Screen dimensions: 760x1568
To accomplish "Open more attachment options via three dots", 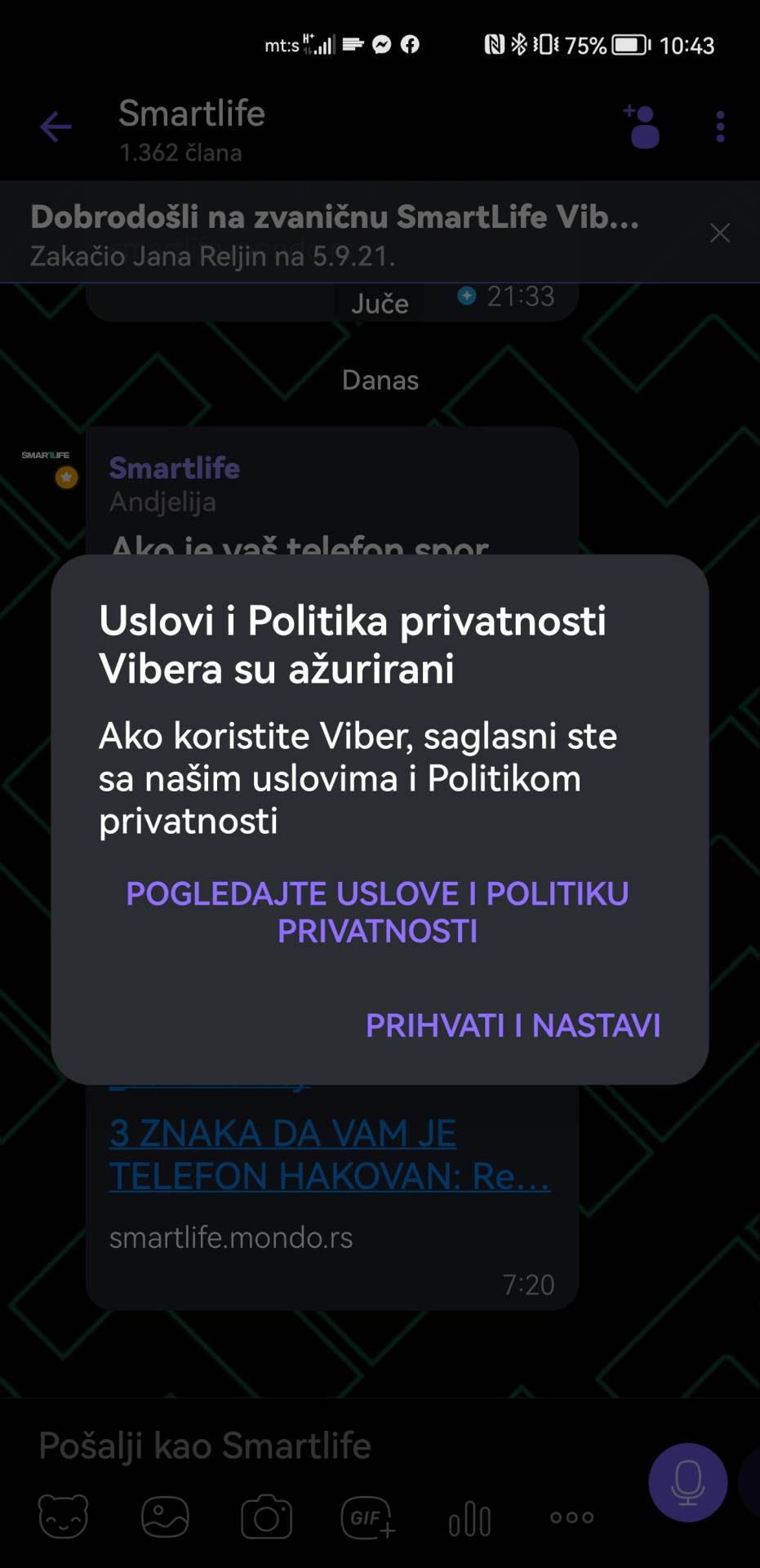I will tap(571, 1517).
